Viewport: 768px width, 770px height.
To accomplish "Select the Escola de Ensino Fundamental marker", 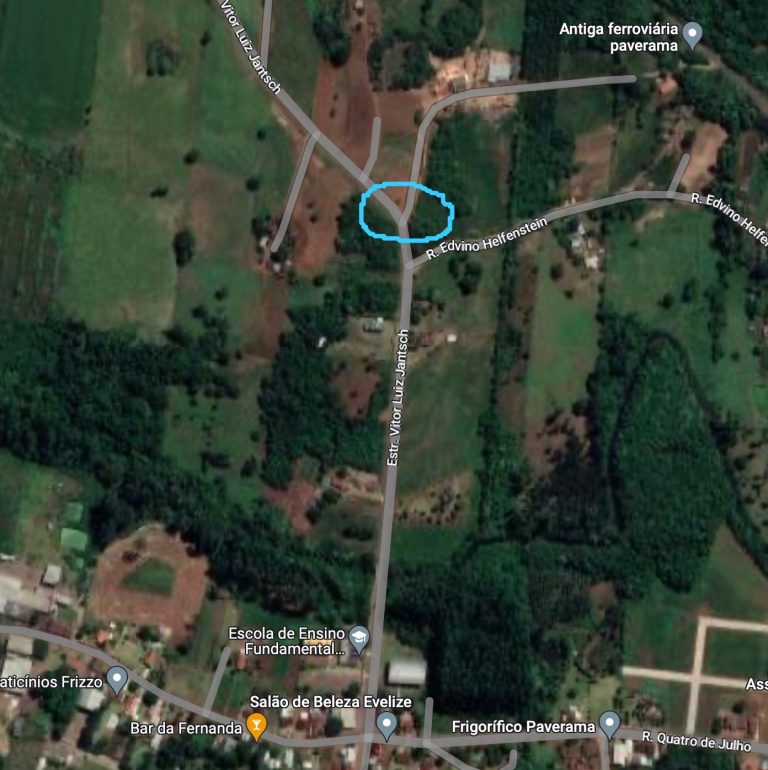I will tap(359, 637).
